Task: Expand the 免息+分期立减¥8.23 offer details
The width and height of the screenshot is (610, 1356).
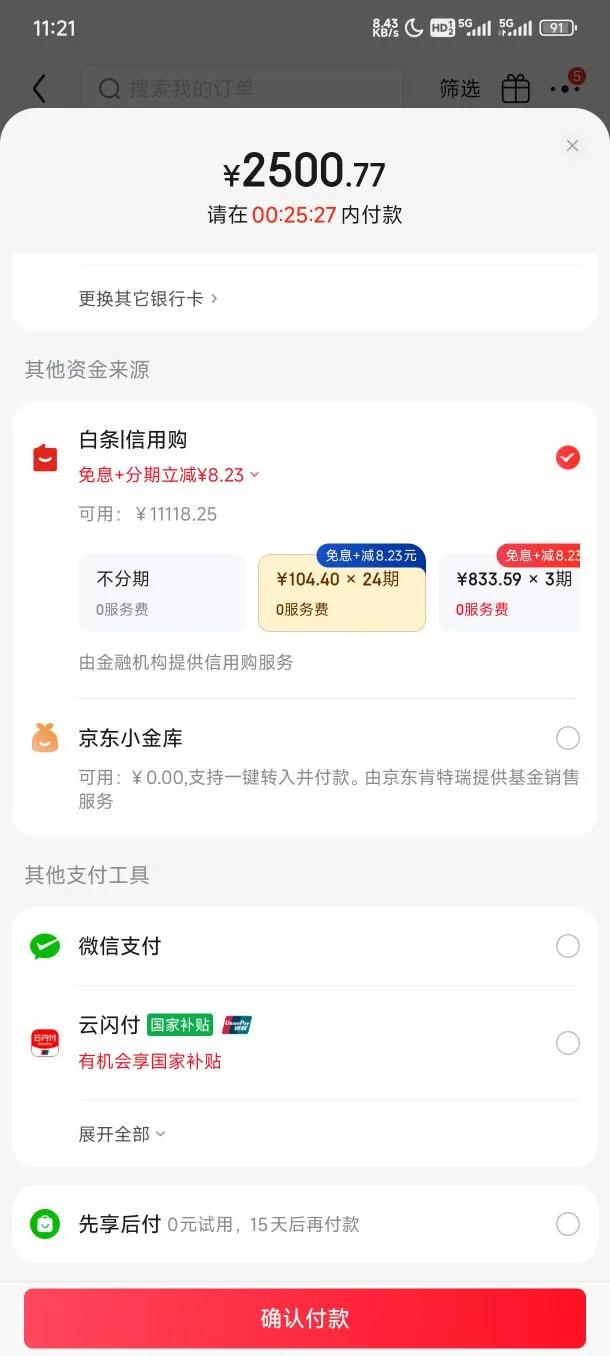Action: 169,475
